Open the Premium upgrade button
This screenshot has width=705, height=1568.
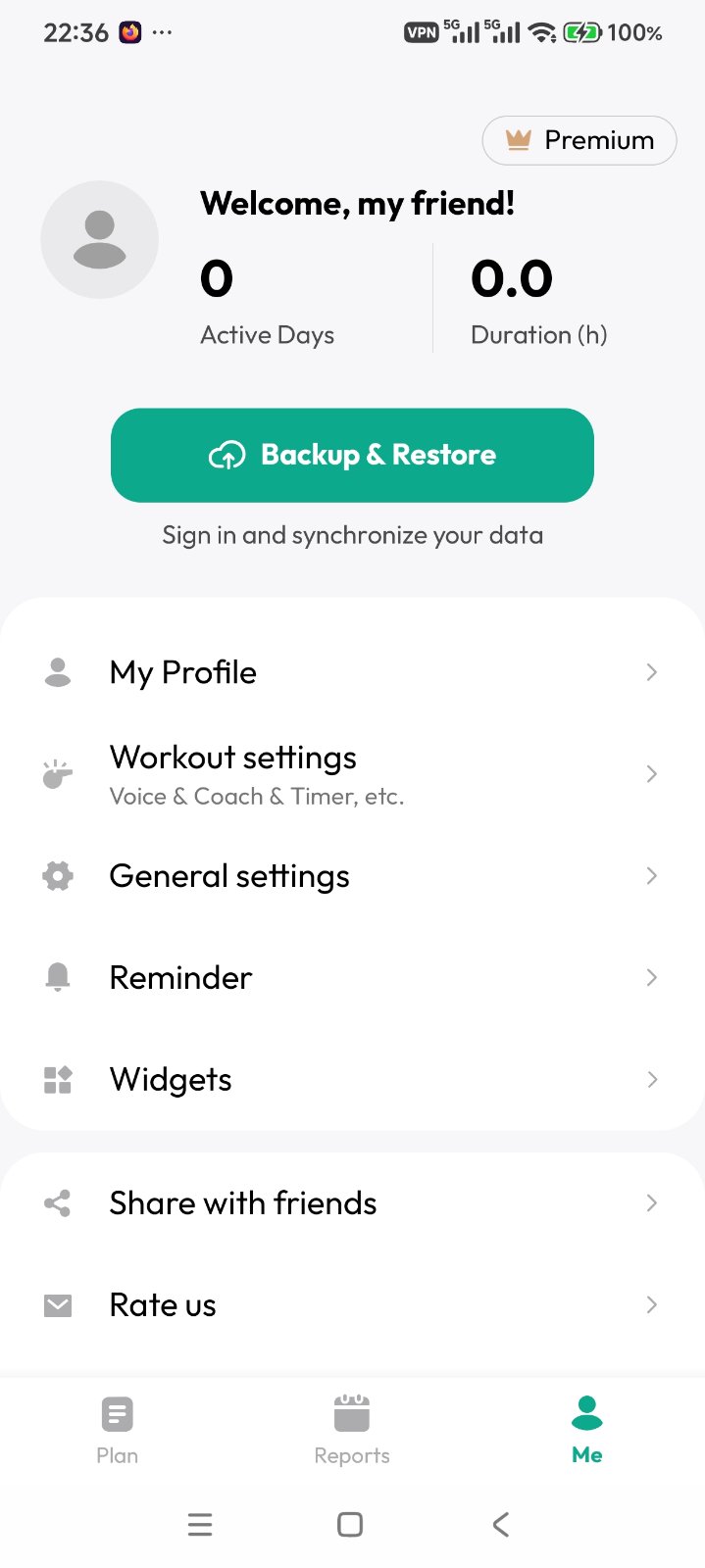pyautogui.click(x=579, y=140)
